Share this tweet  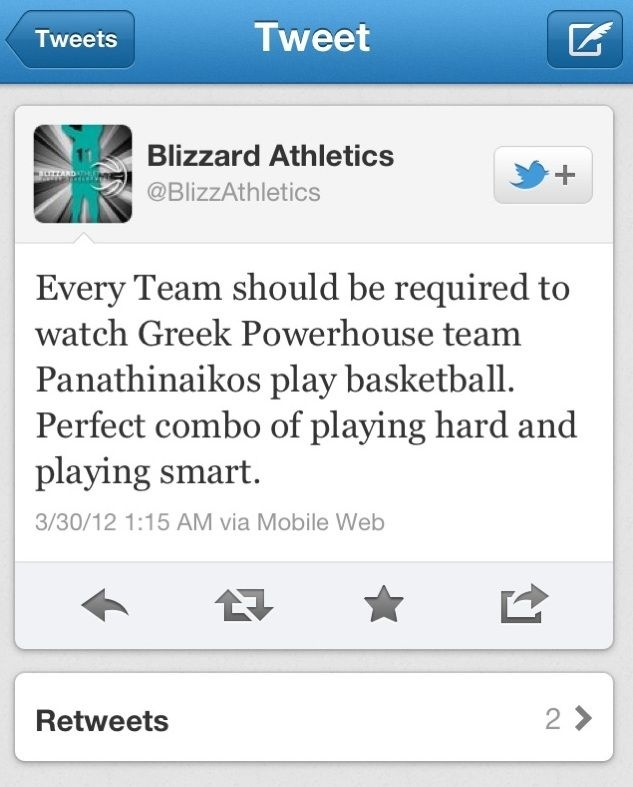524,604
